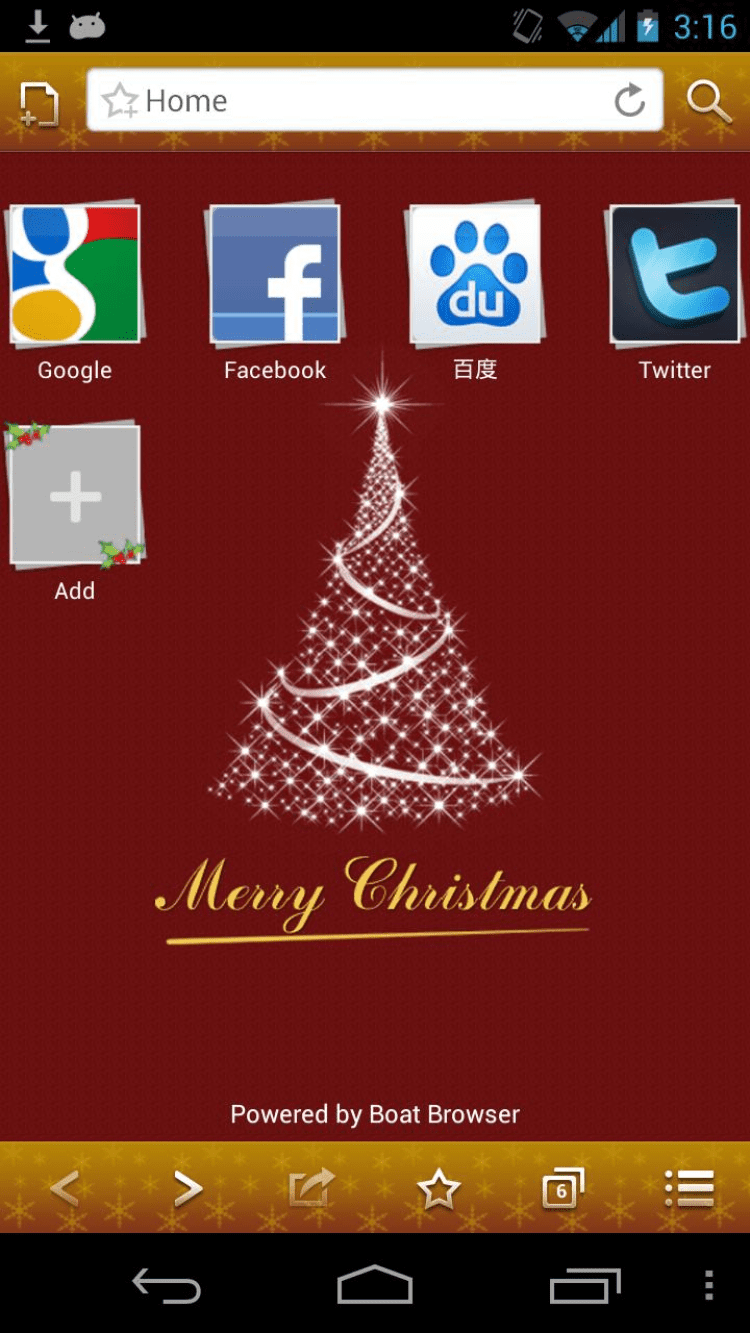Image resolution: width=750 pixels, height=1333 pixels.
Task: Go forward to the next page
Action: [x=188, y=1189]
